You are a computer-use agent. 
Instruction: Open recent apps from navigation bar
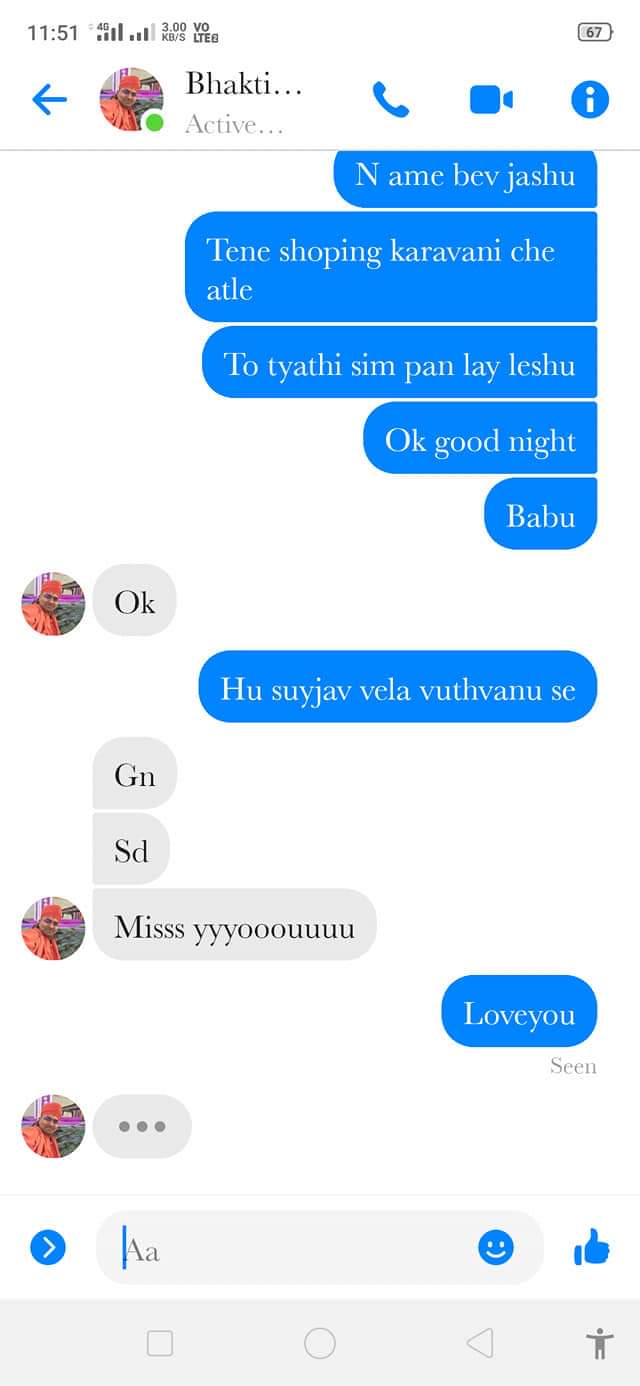(160, 1343)
